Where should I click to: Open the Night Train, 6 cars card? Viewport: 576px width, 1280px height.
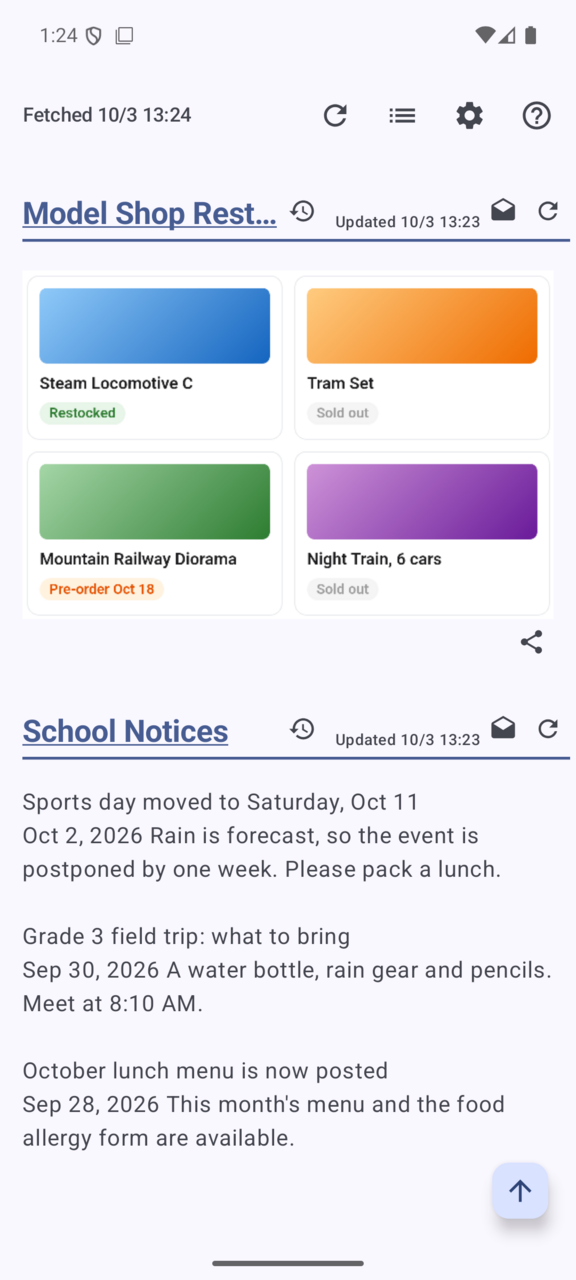click(x=422, y=534)
